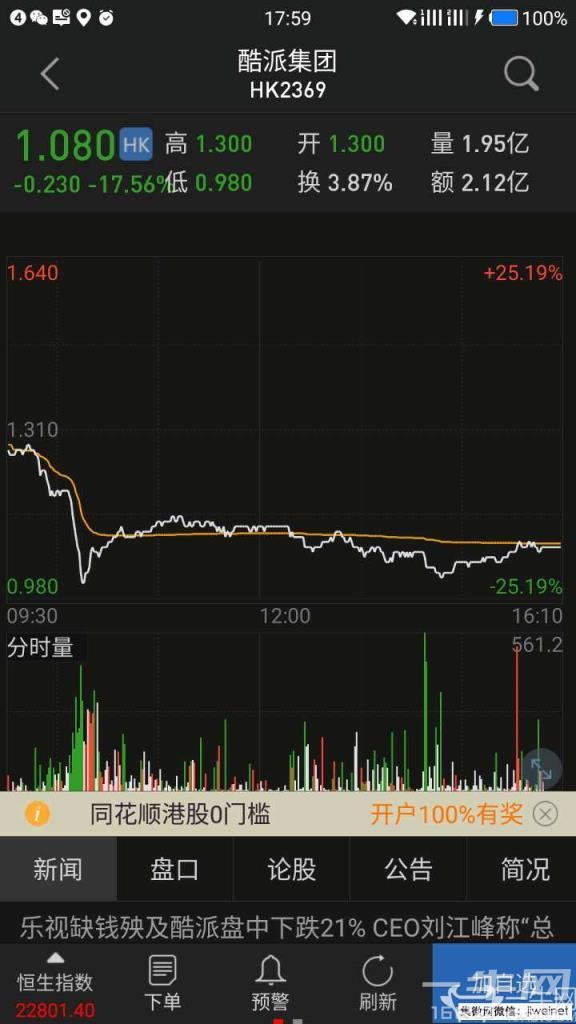Open the 乐视缺钱殃及酷派 news headline
The width and height of the screenshot is (576, 1024).
288,927
